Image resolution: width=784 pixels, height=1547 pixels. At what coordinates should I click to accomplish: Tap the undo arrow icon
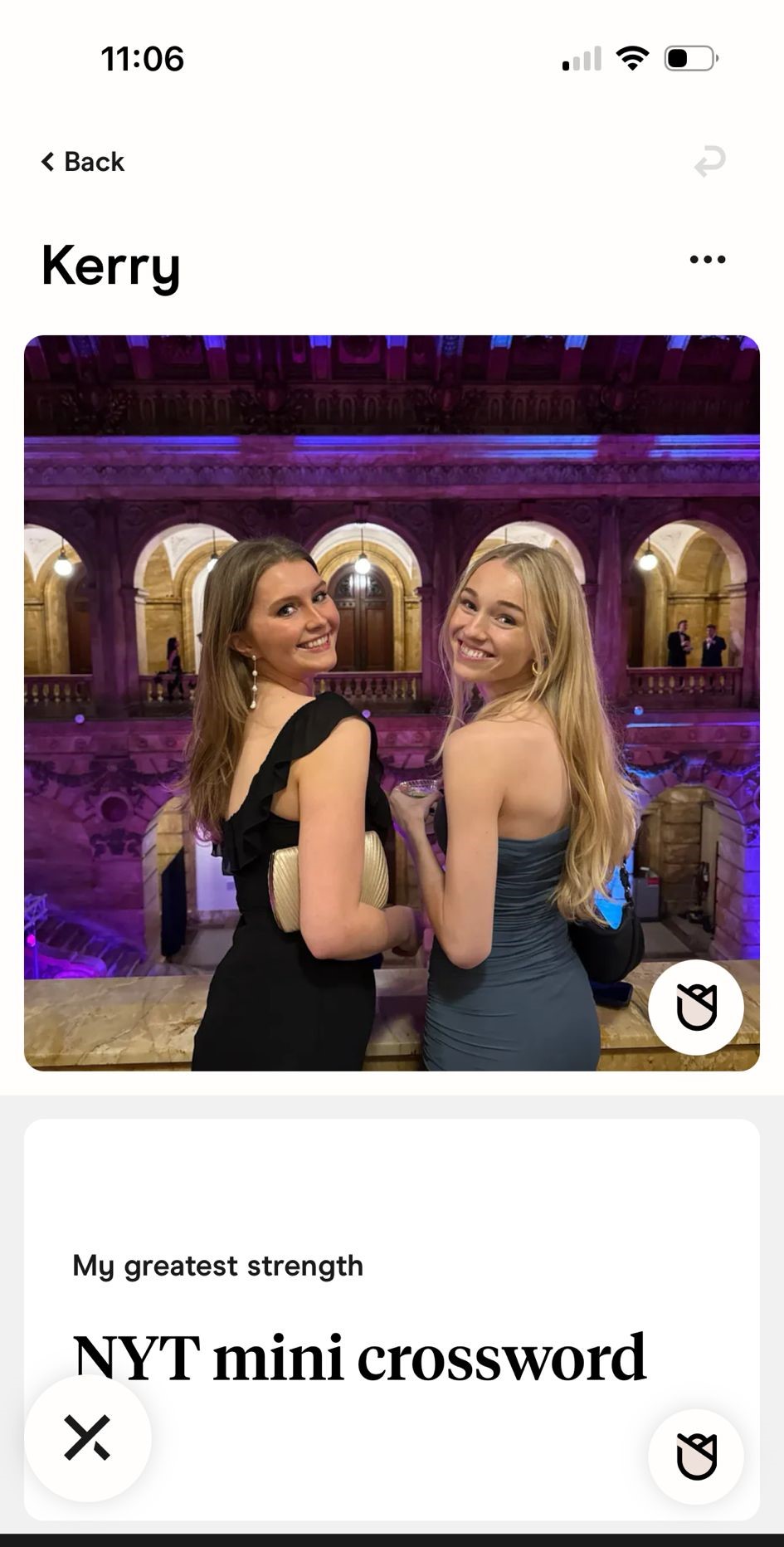[709, 161]
